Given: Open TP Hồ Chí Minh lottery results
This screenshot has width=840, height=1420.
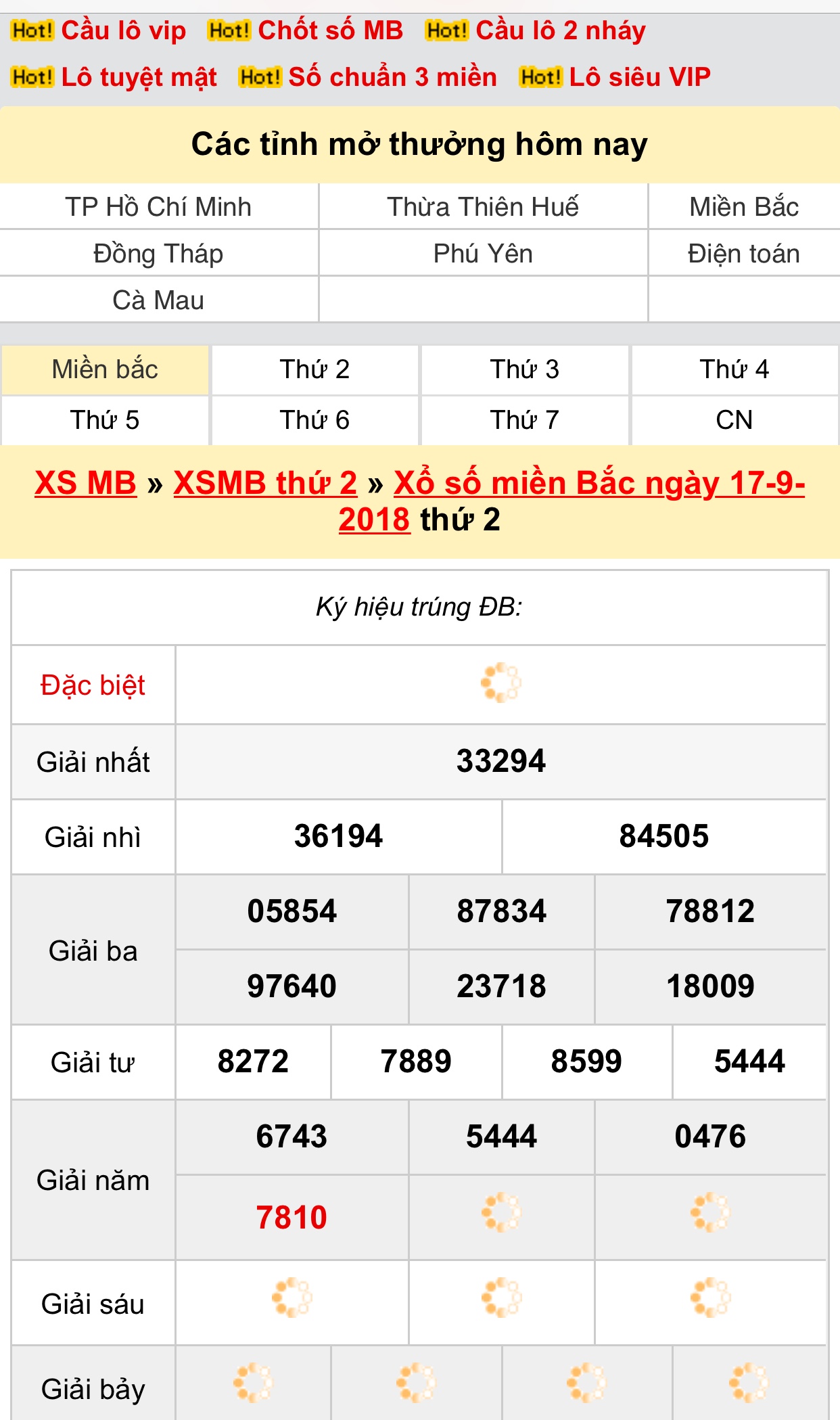Looking at the screenshot, I should click(158, 207).
